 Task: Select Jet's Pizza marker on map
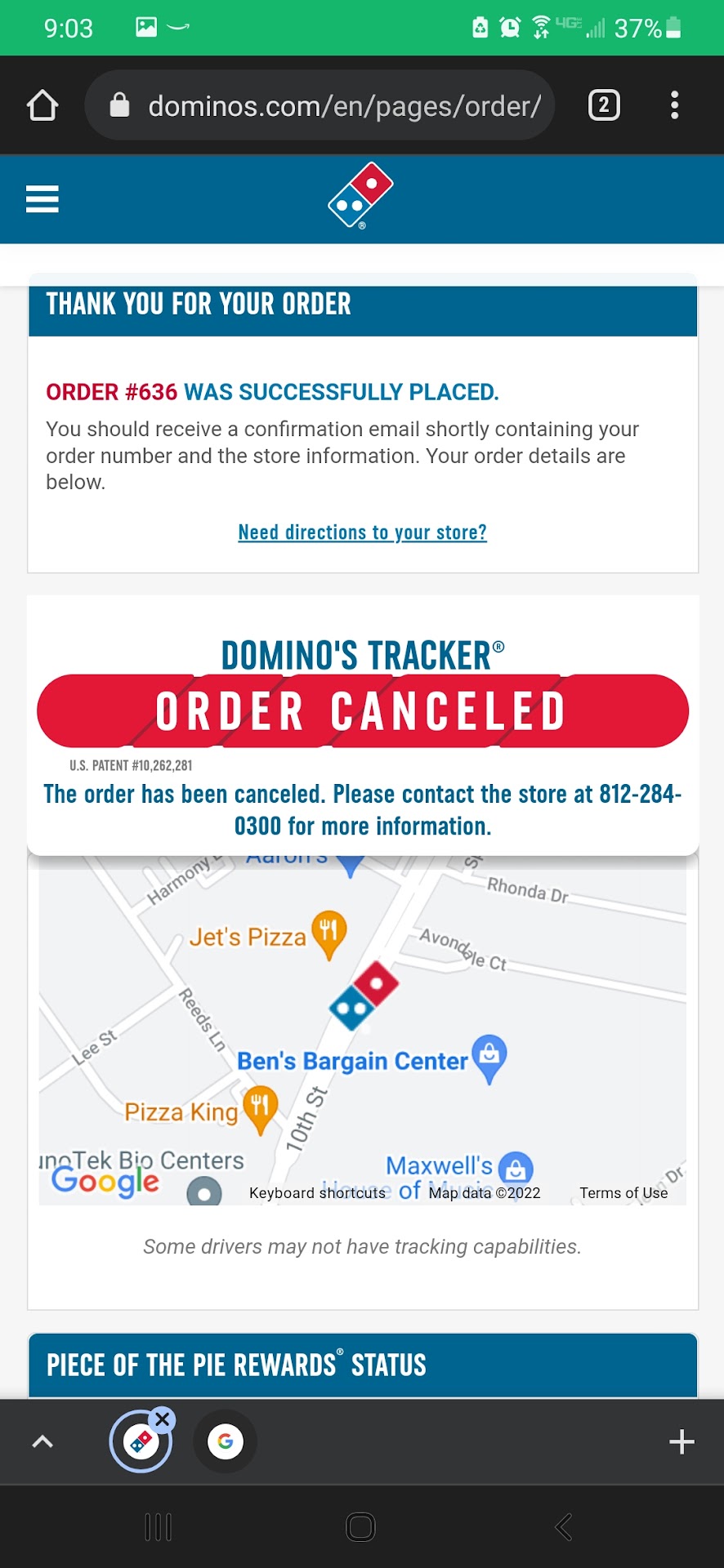point(329,933)
